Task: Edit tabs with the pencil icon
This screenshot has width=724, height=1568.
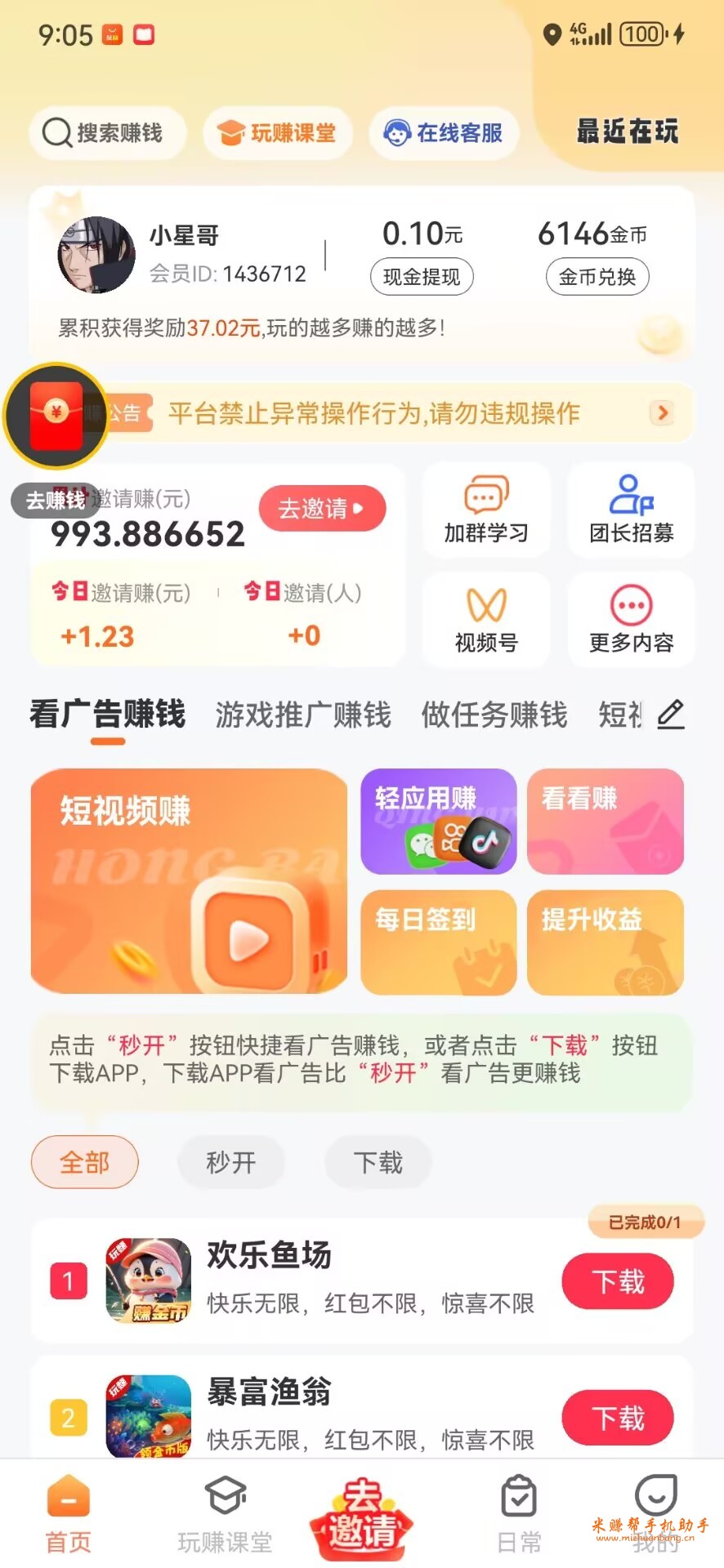Action: point(670,714)
